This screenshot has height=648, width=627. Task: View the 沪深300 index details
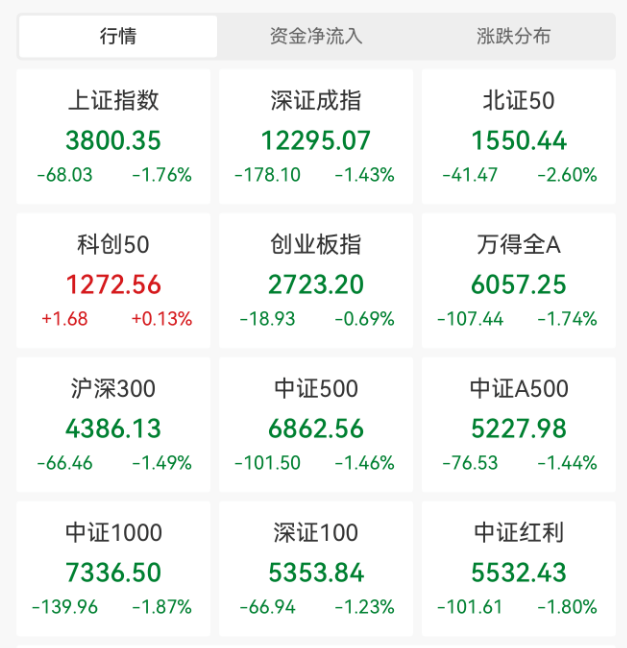click(114, 425)
